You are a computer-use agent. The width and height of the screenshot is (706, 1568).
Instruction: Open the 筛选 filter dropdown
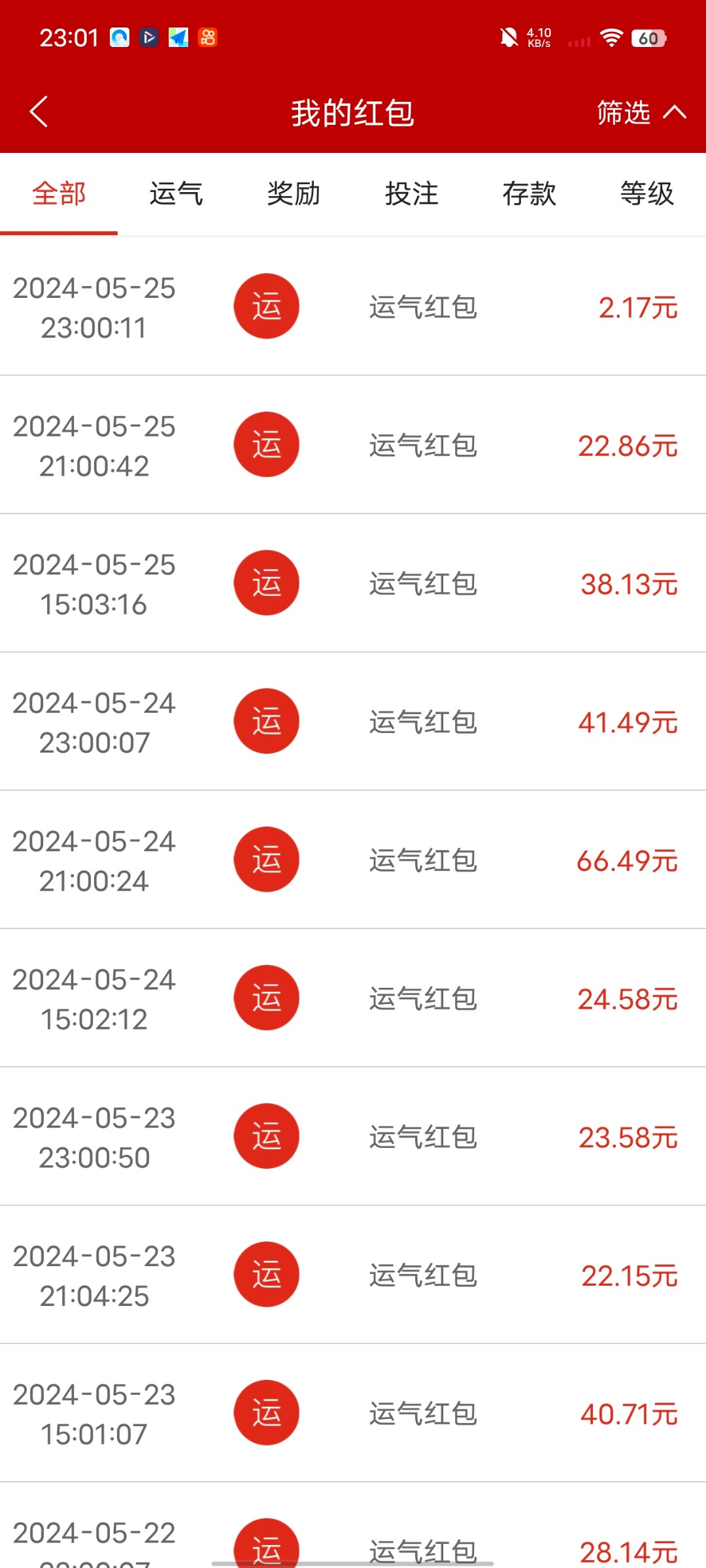tap(641, 112)
